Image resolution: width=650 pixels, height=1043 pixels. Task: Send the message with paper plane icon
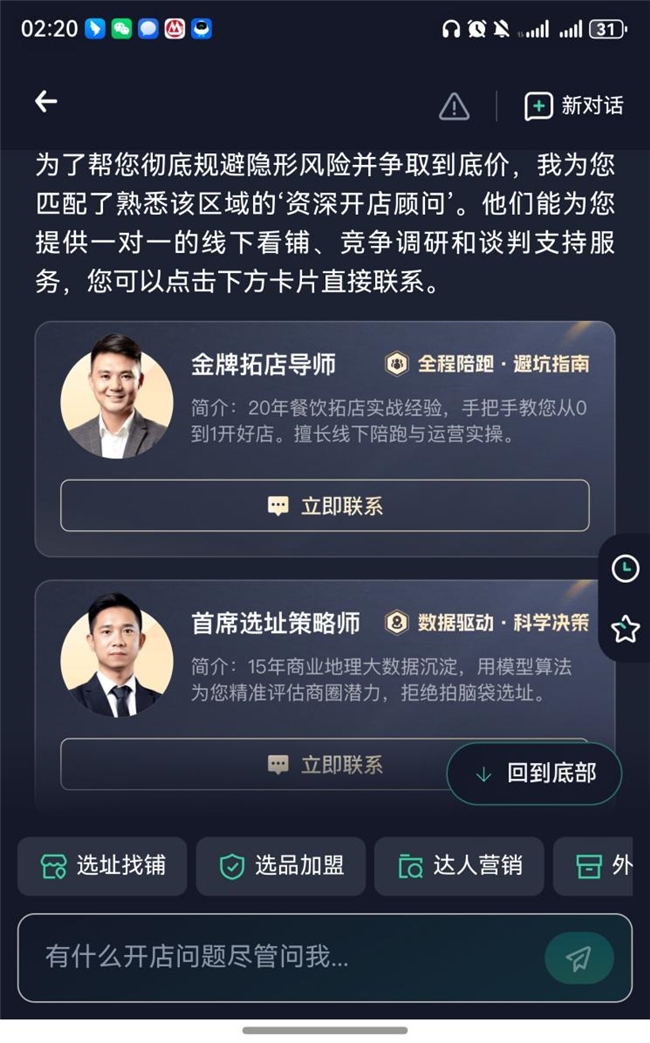point(579,958)
